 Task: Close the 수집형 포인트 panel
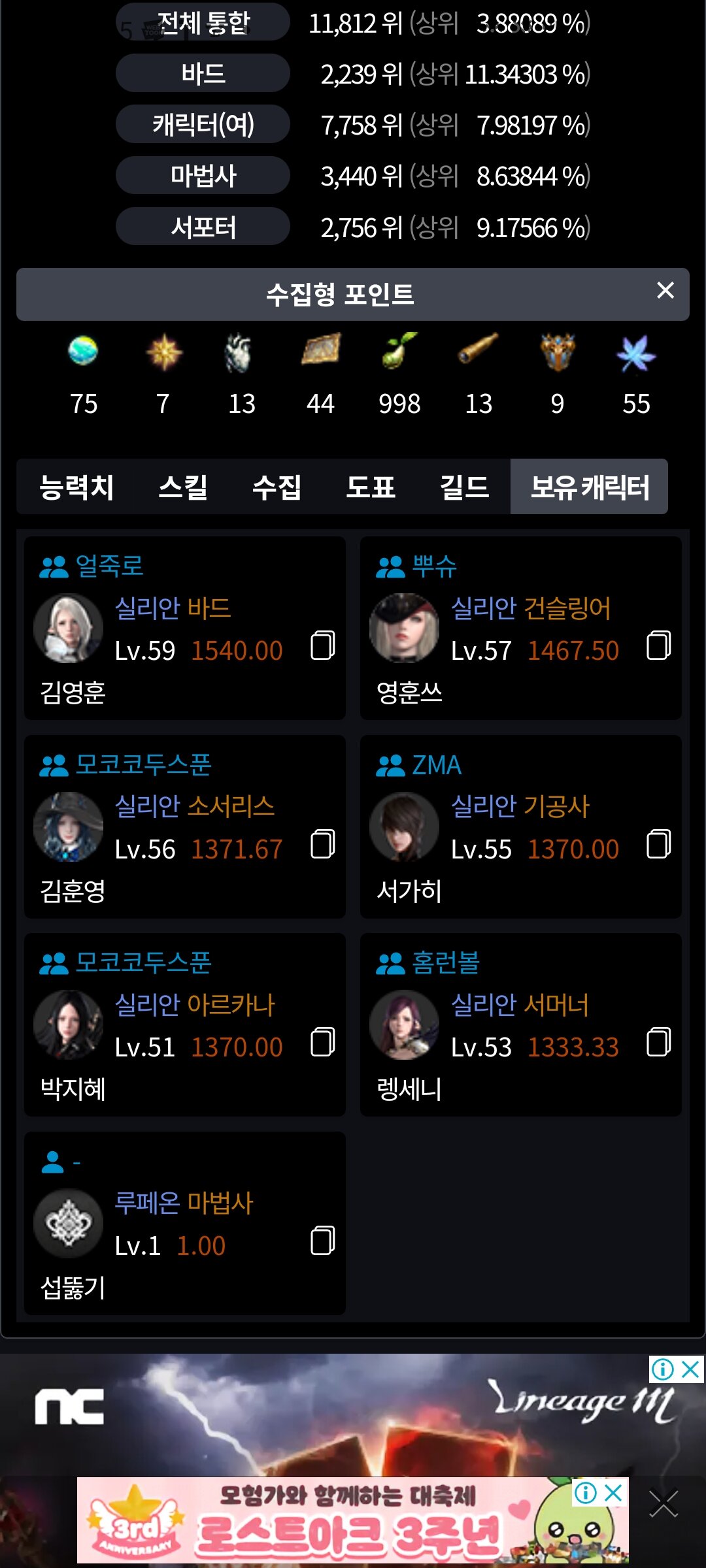click(665, 291)
